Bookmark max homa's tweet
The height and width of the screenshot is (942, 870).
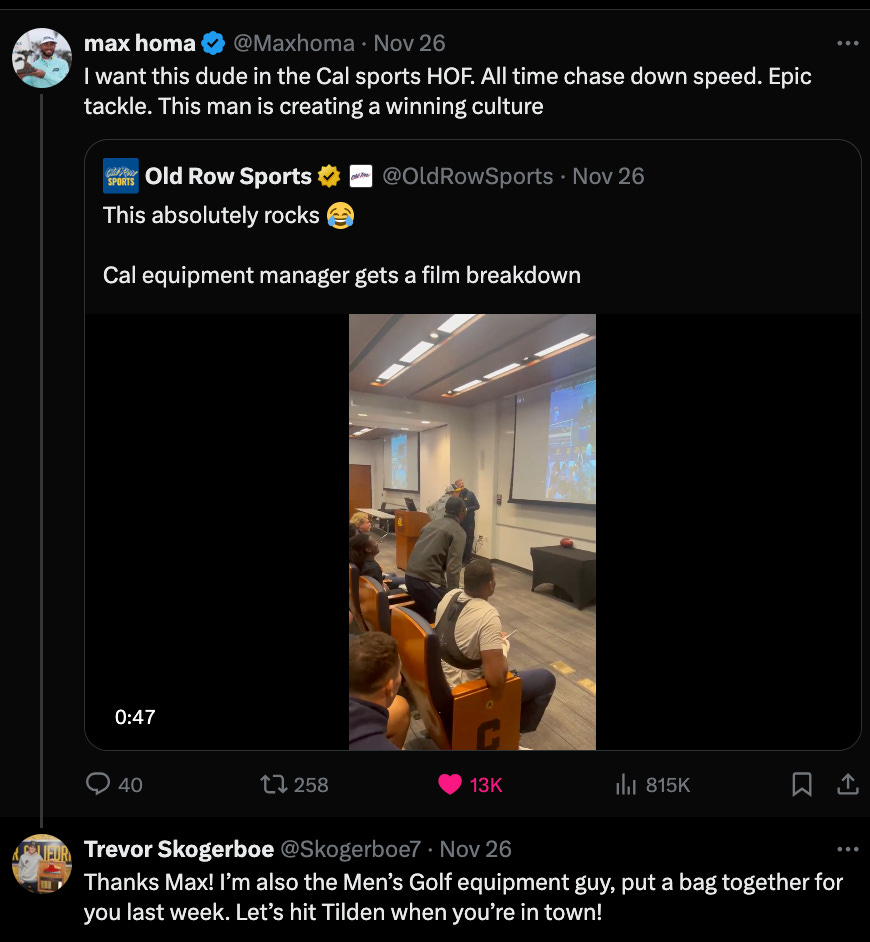point(802,785)
